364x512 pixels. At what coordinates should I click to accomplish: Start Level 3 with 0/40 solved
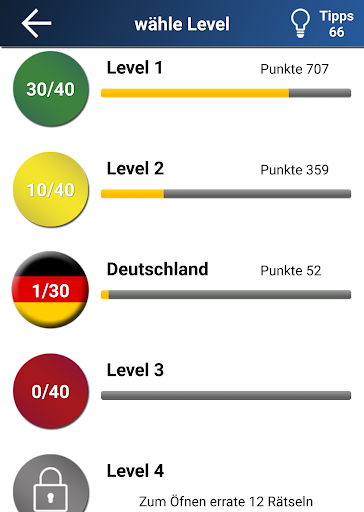tap(182, 391)
